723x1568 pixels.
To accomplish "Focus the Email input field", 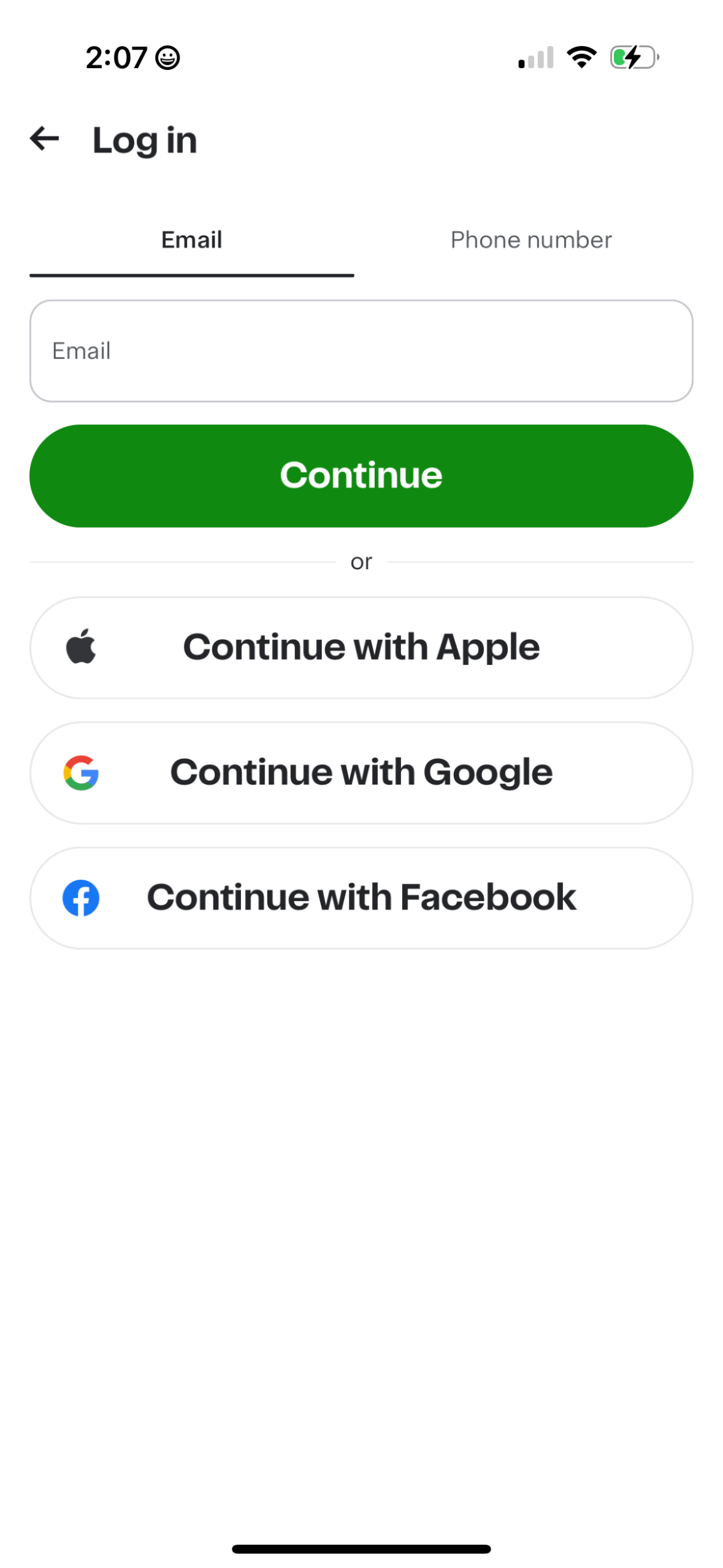I will point(361,351).
